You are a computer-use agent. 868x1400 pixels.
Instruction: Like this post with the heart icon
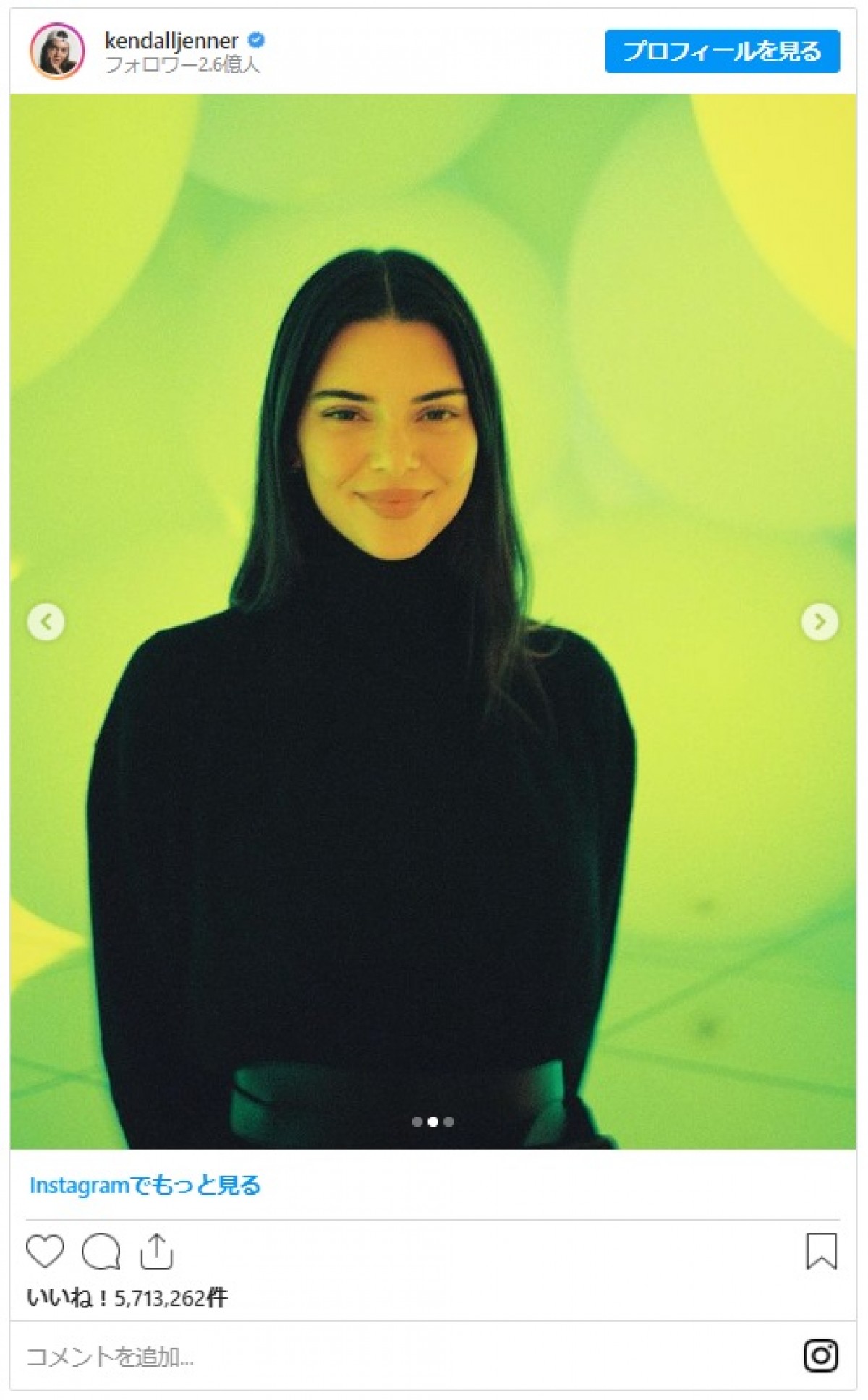click(45, 1251)
